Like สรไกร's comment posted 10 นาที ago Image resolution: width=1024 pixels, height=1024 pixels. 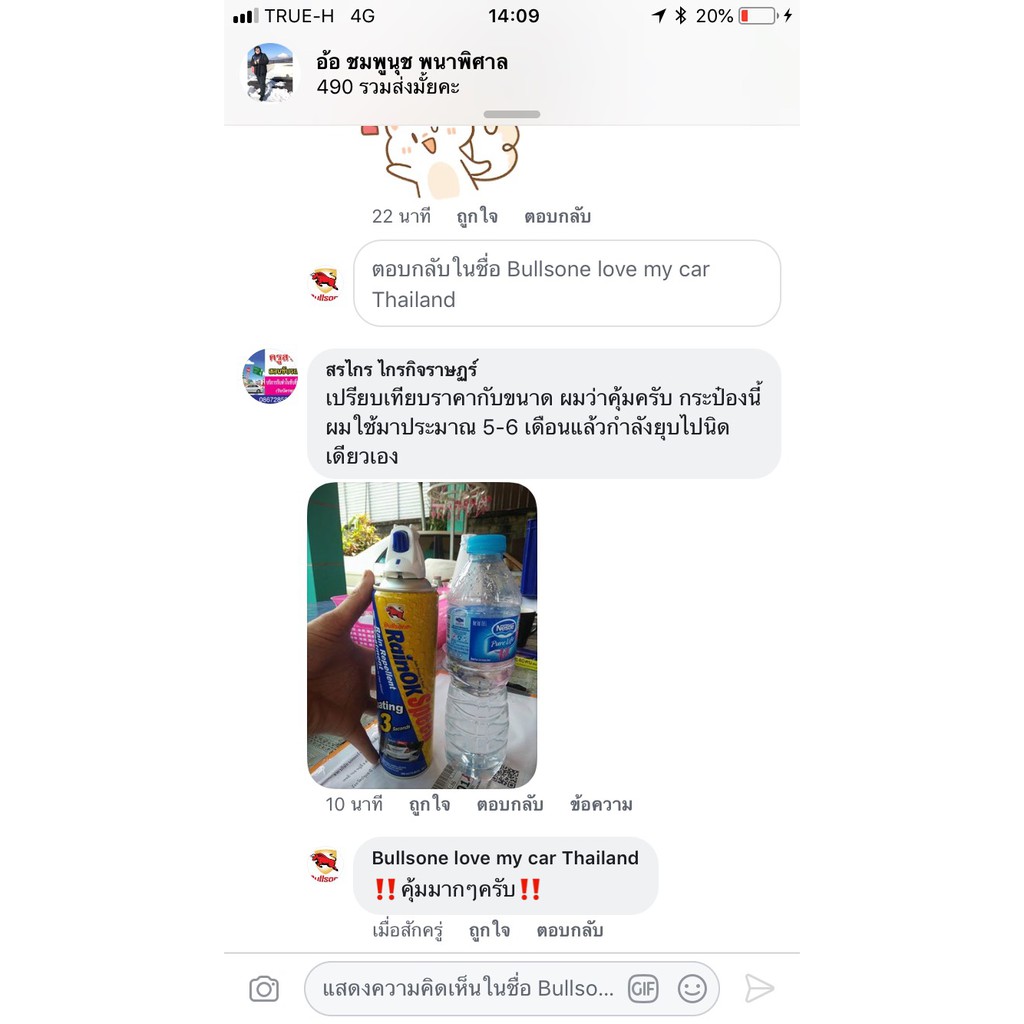(x=429, y=805)
